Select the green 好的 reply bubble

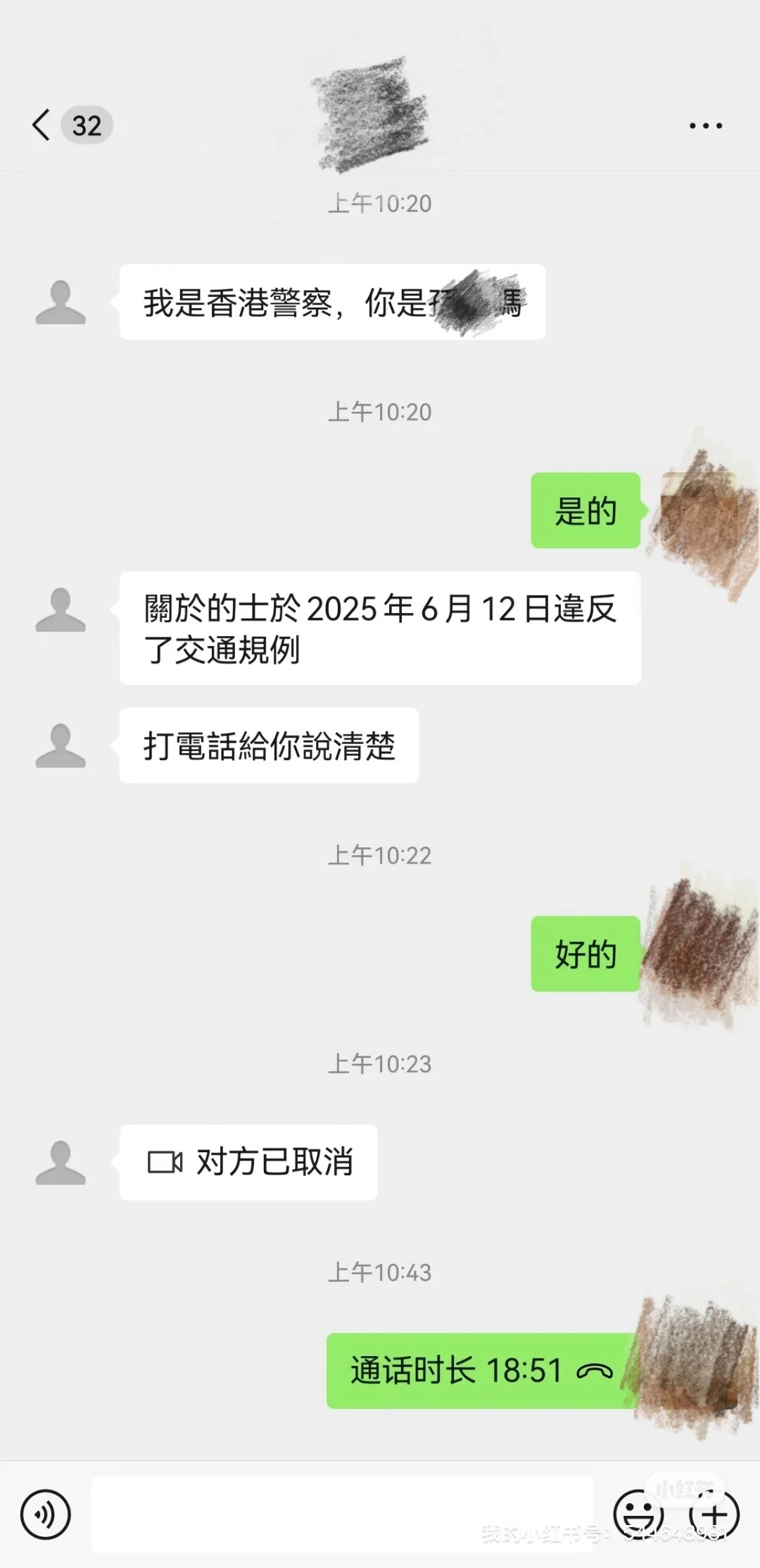585,955
